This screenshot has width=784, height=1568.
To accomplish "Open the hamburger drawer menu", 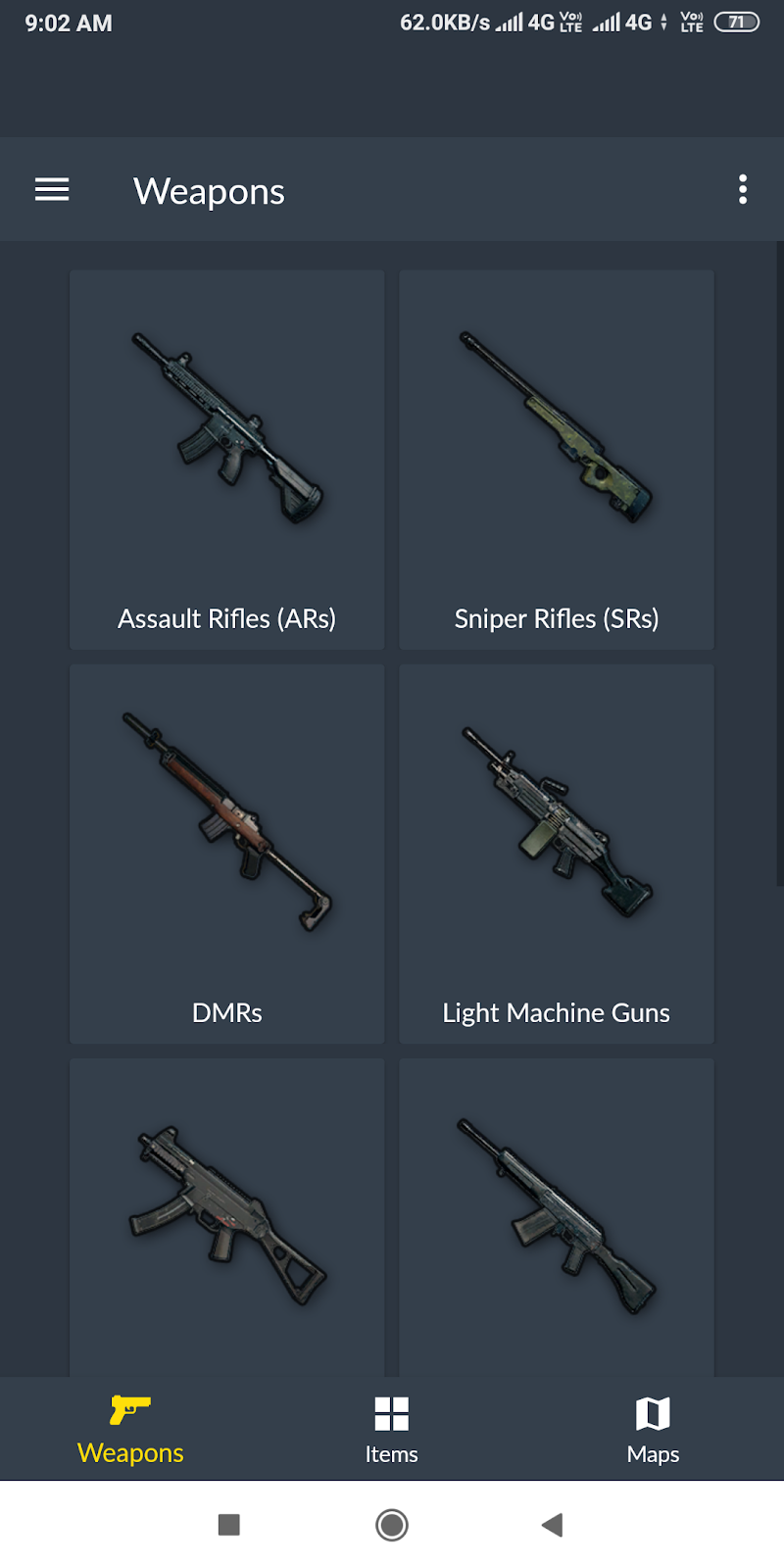I will [52, 190].
